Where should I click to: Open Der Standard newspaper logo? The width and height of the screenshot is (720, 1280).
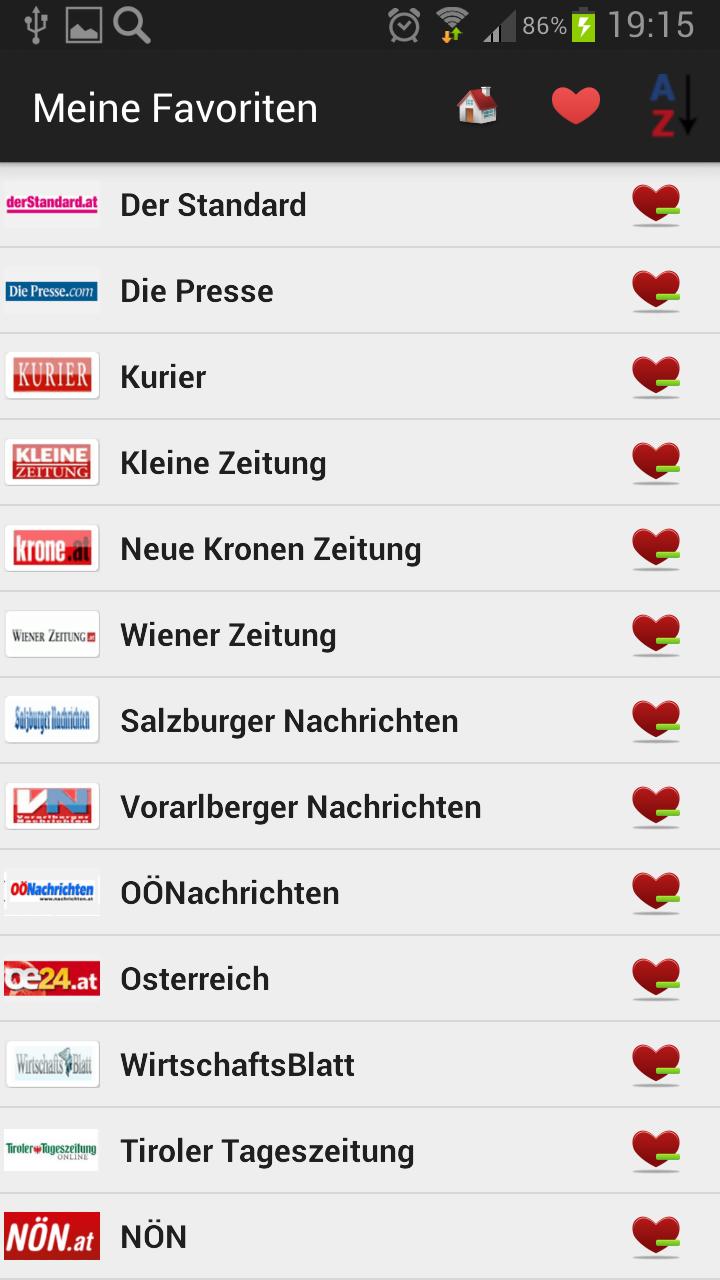pos(51,204)
